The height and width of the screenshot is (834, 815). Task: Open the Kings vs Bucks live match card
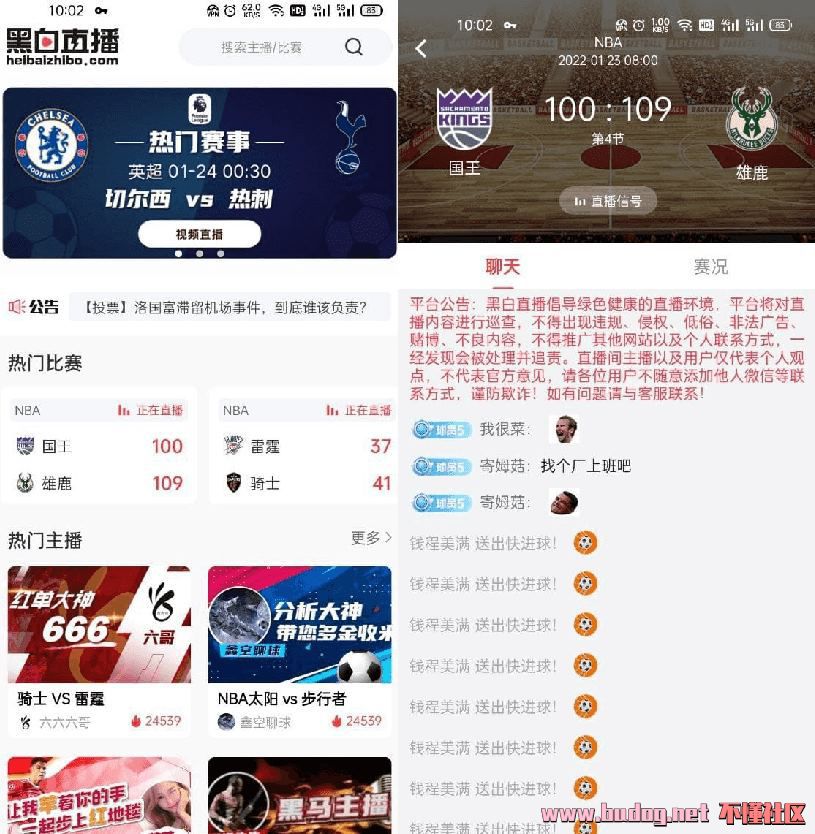[100, 447]
